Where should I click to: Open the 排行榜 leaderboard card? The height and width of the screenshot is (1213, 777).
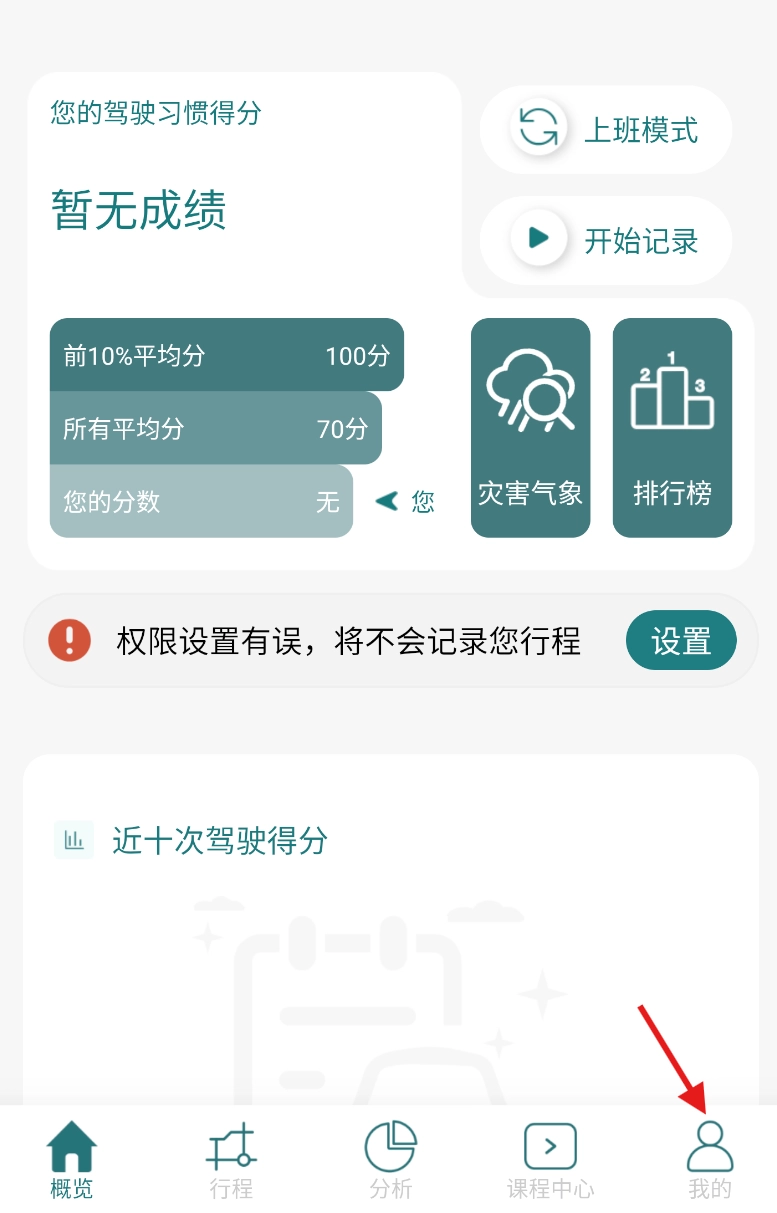(x=672, y=428)
